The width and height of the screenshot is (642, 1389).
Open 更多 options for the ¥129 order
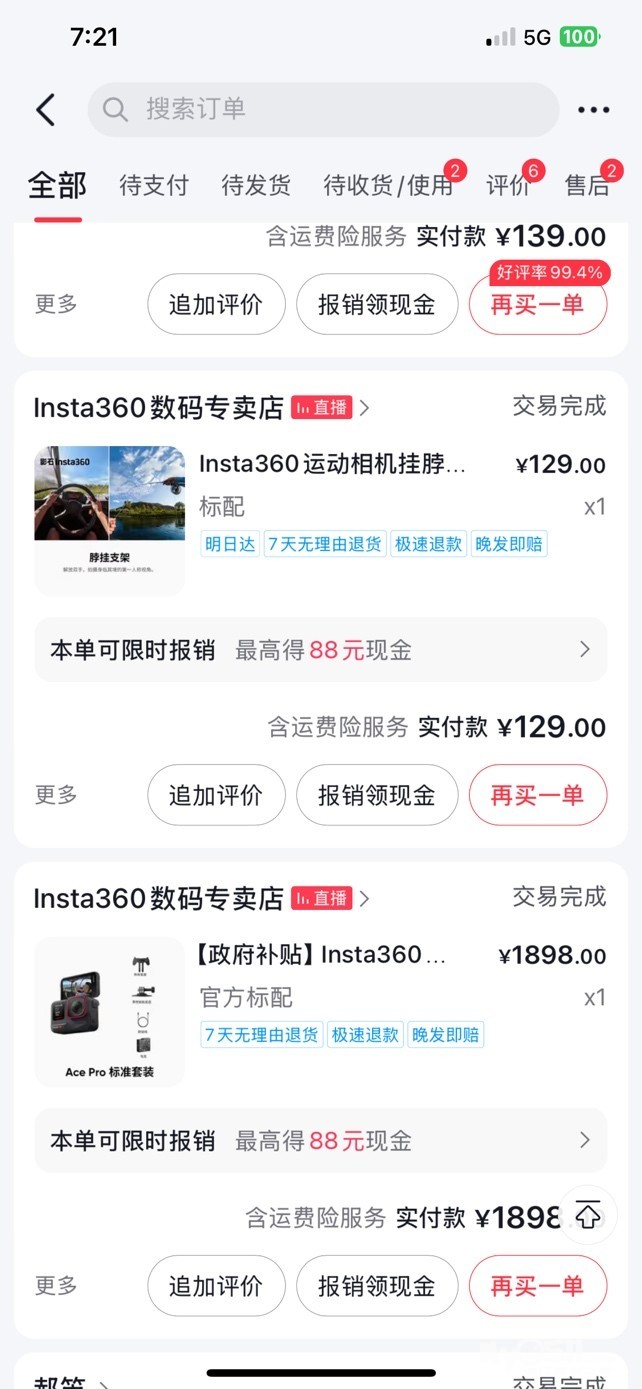click(56, 795)
